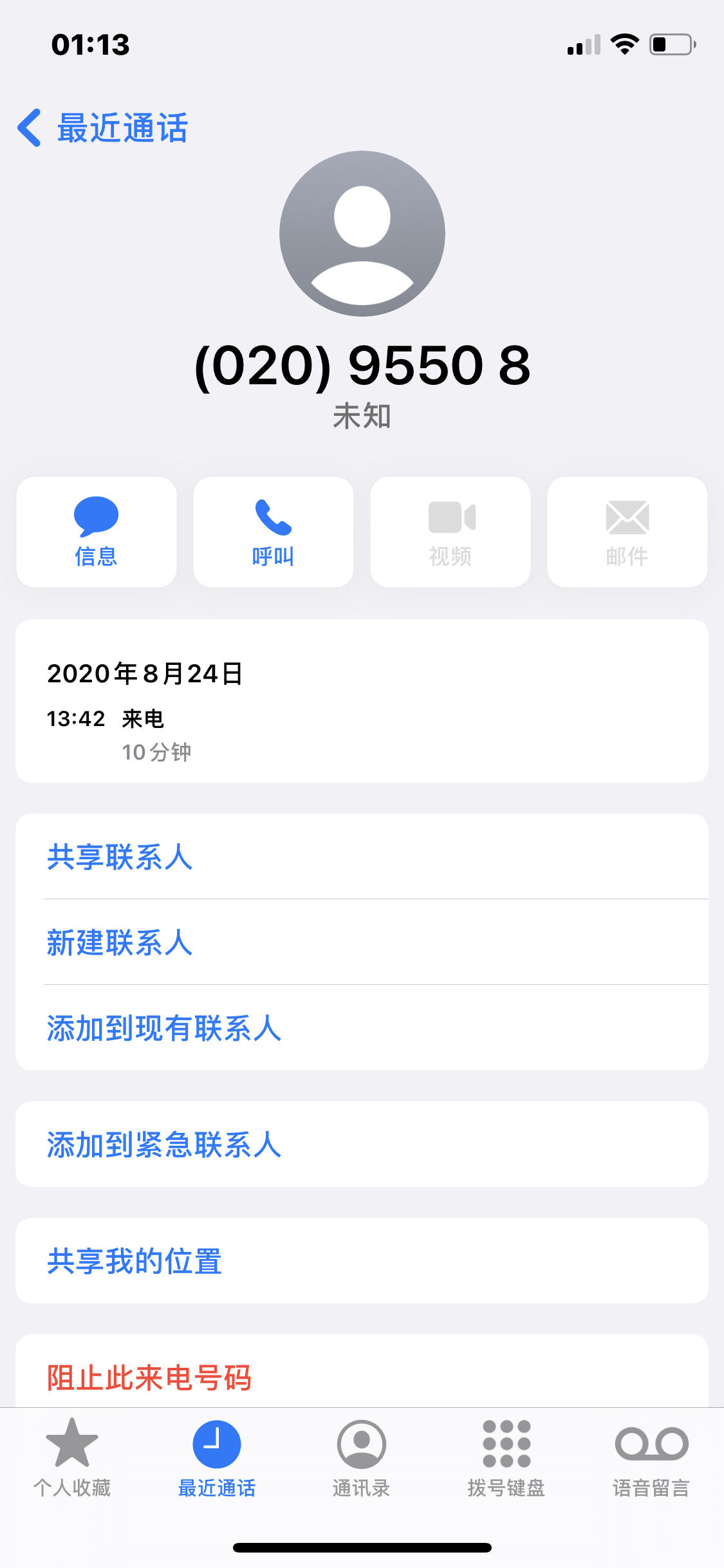Tap 添加到紧急联系人
Image resolution: width=724 pixels, height=1568 pixels.
362,1144
